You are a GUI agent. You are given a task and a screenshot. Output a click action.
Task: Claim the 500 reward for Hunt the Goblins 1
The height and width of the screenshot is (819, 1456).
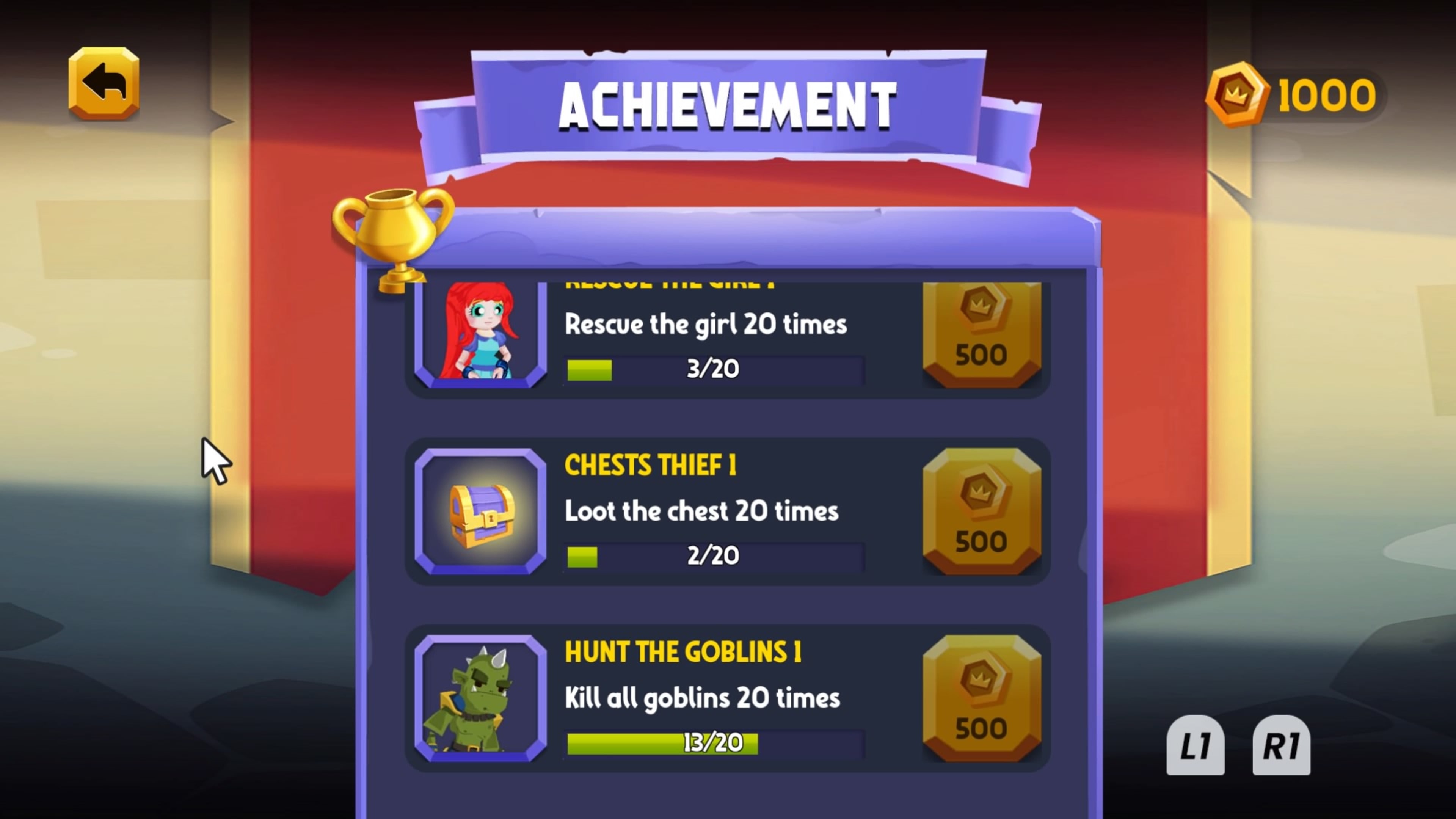point(981,698)
